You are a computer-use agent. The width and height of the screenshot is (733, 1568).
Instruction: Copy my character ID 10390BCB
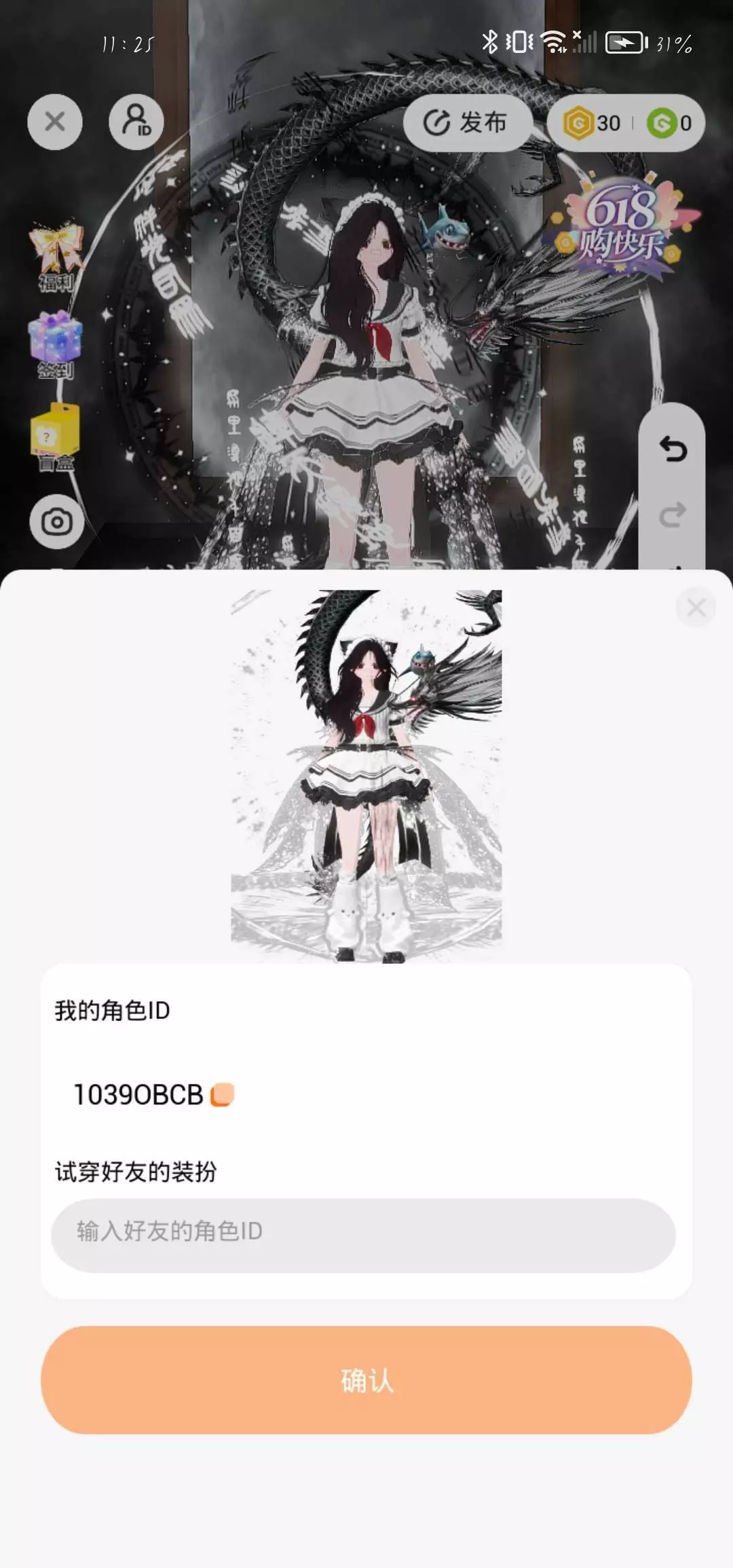(222, 1094)
